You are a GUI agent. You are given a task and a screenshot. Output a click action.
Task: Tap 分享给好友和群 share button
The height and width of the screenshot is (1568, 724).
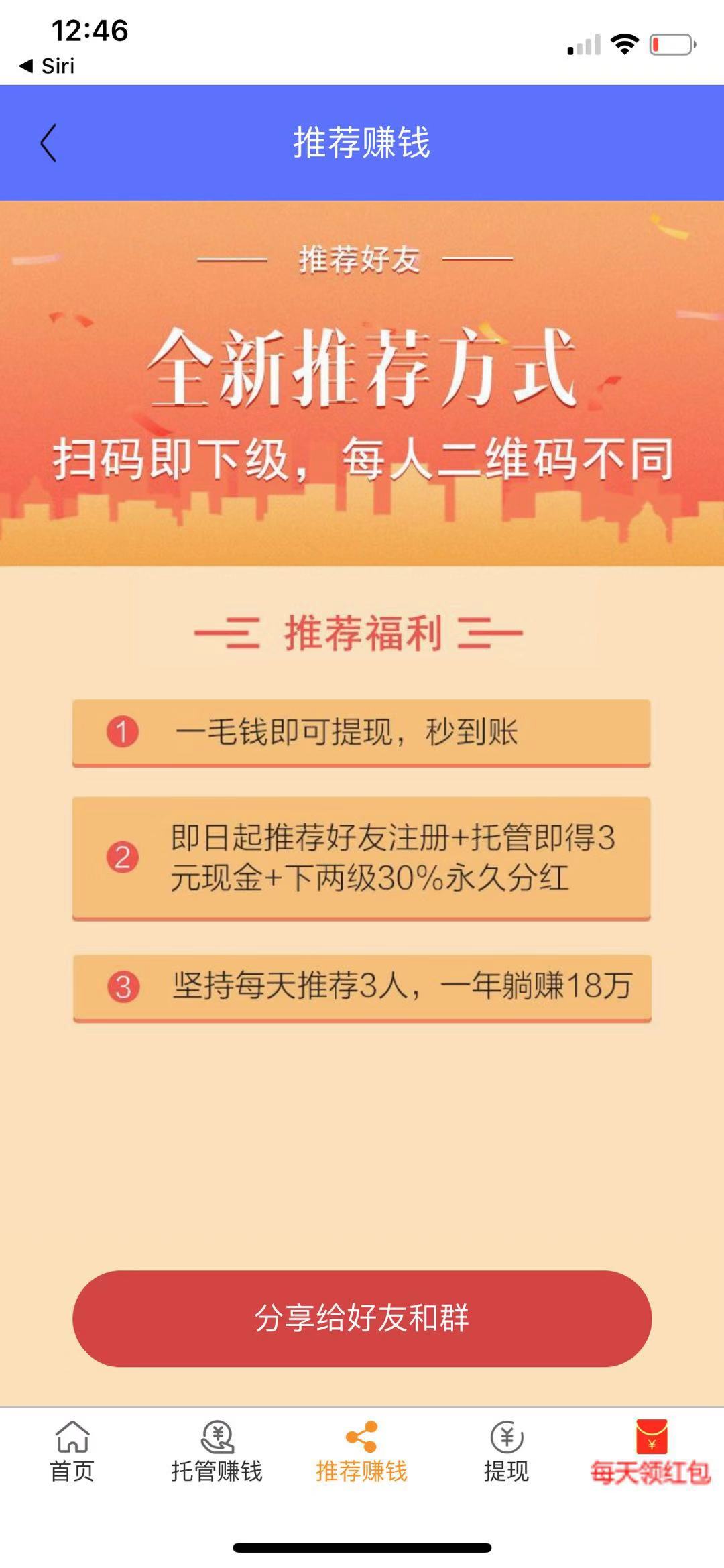click(x=362, y=1318)
